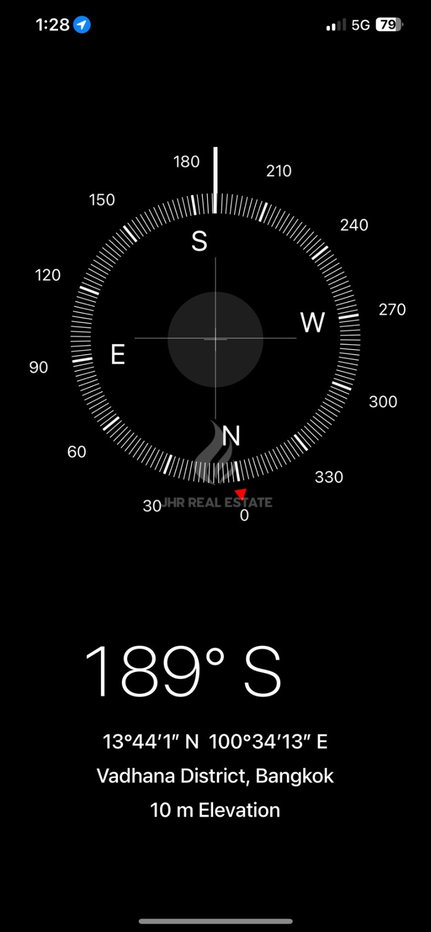
Task: Tap the compass dial to lock the bearing
Action: [x=215, y=338]
